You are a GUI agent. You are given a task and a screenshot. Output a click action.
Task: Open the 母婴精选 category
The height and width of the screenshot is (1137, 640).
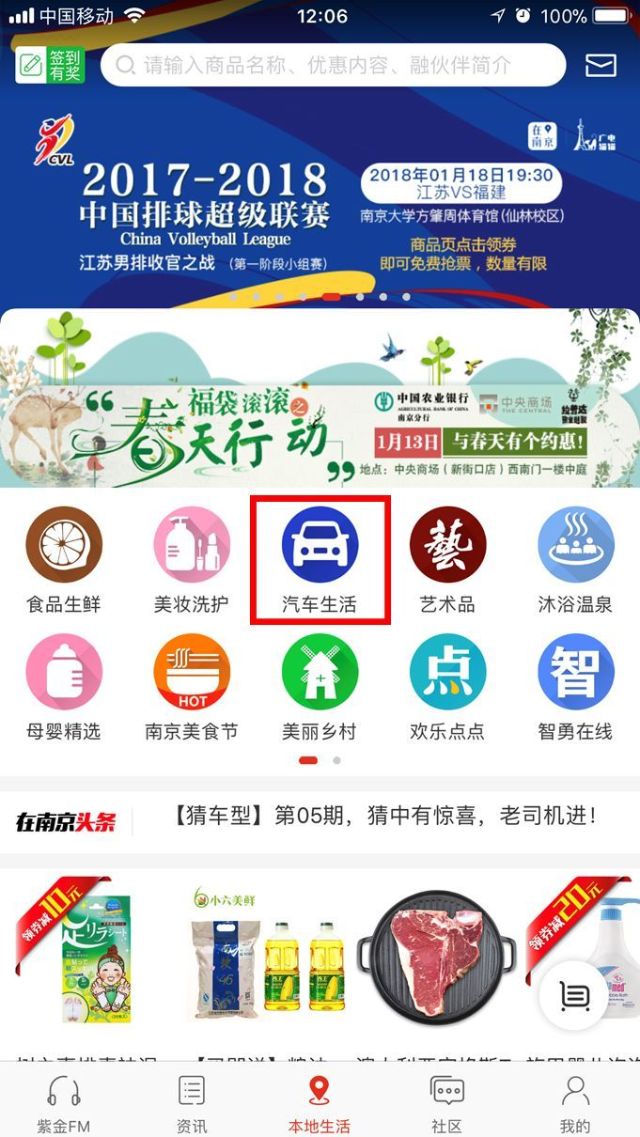coord(64,688)
